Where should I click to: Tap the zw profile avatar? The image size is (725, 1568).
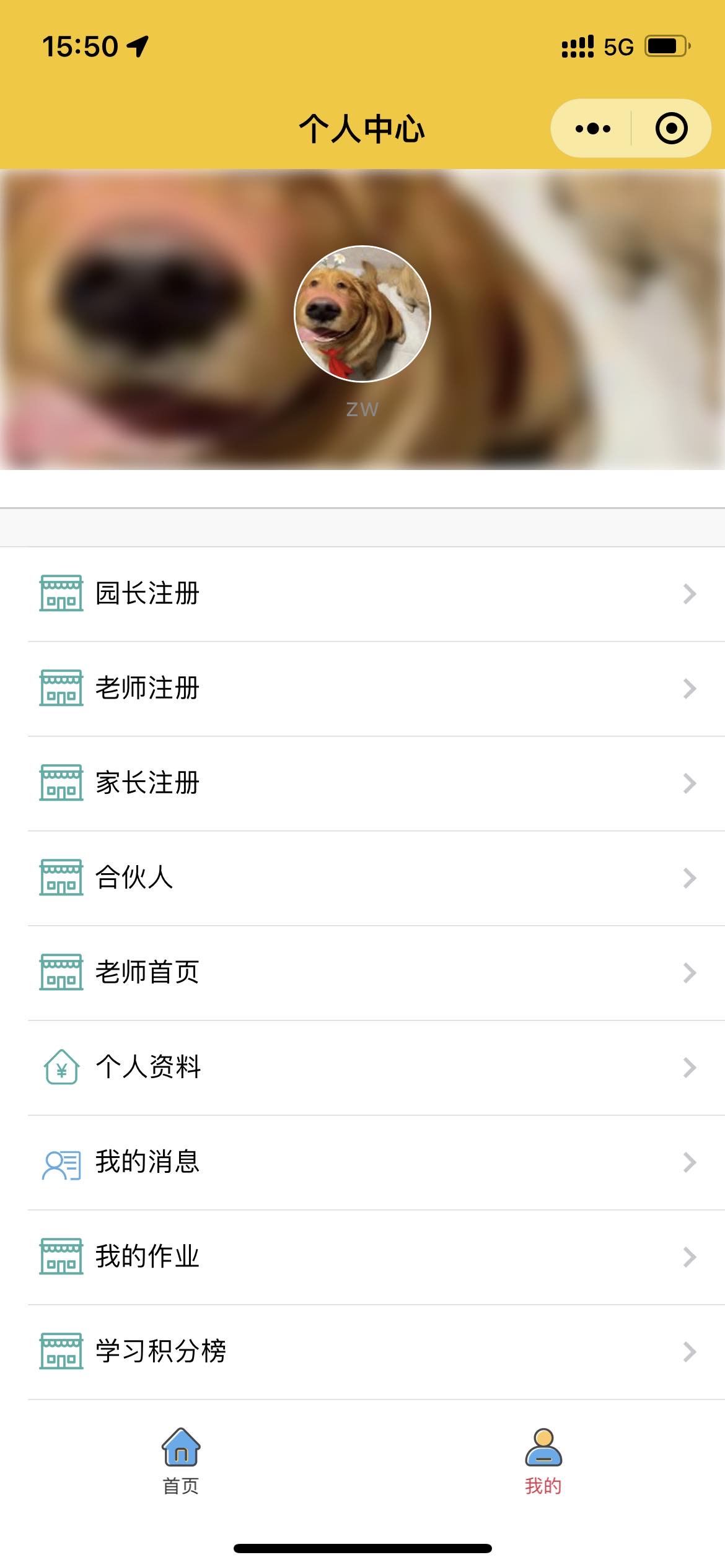362,314
